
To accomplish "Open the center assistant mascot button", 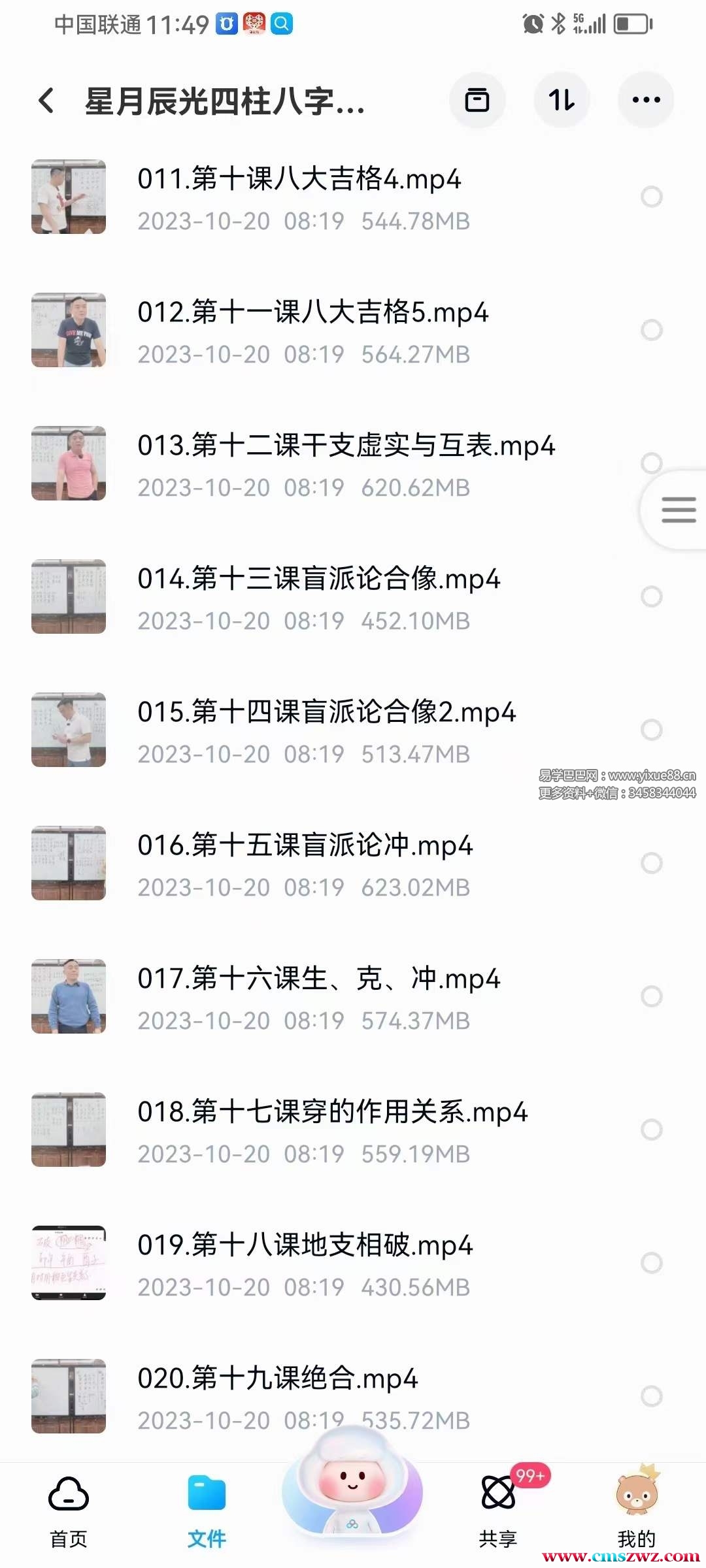I will click(352, 1490).
